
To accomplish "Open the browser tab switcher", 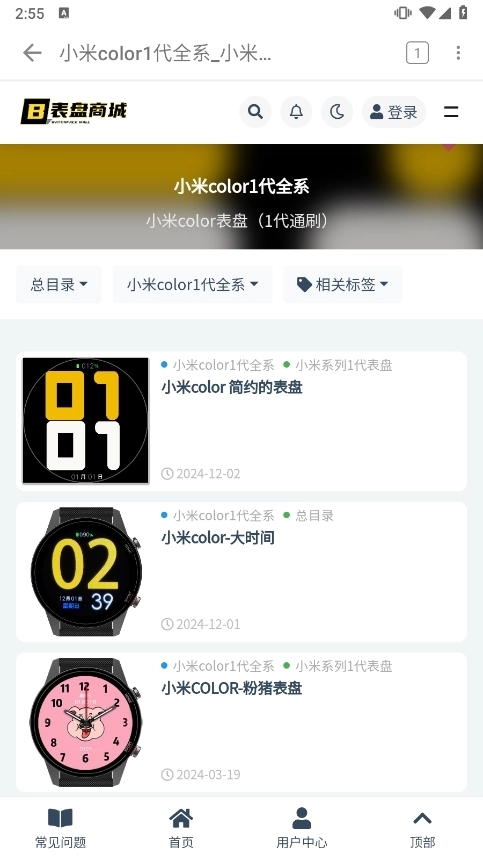I will (417, 53).
